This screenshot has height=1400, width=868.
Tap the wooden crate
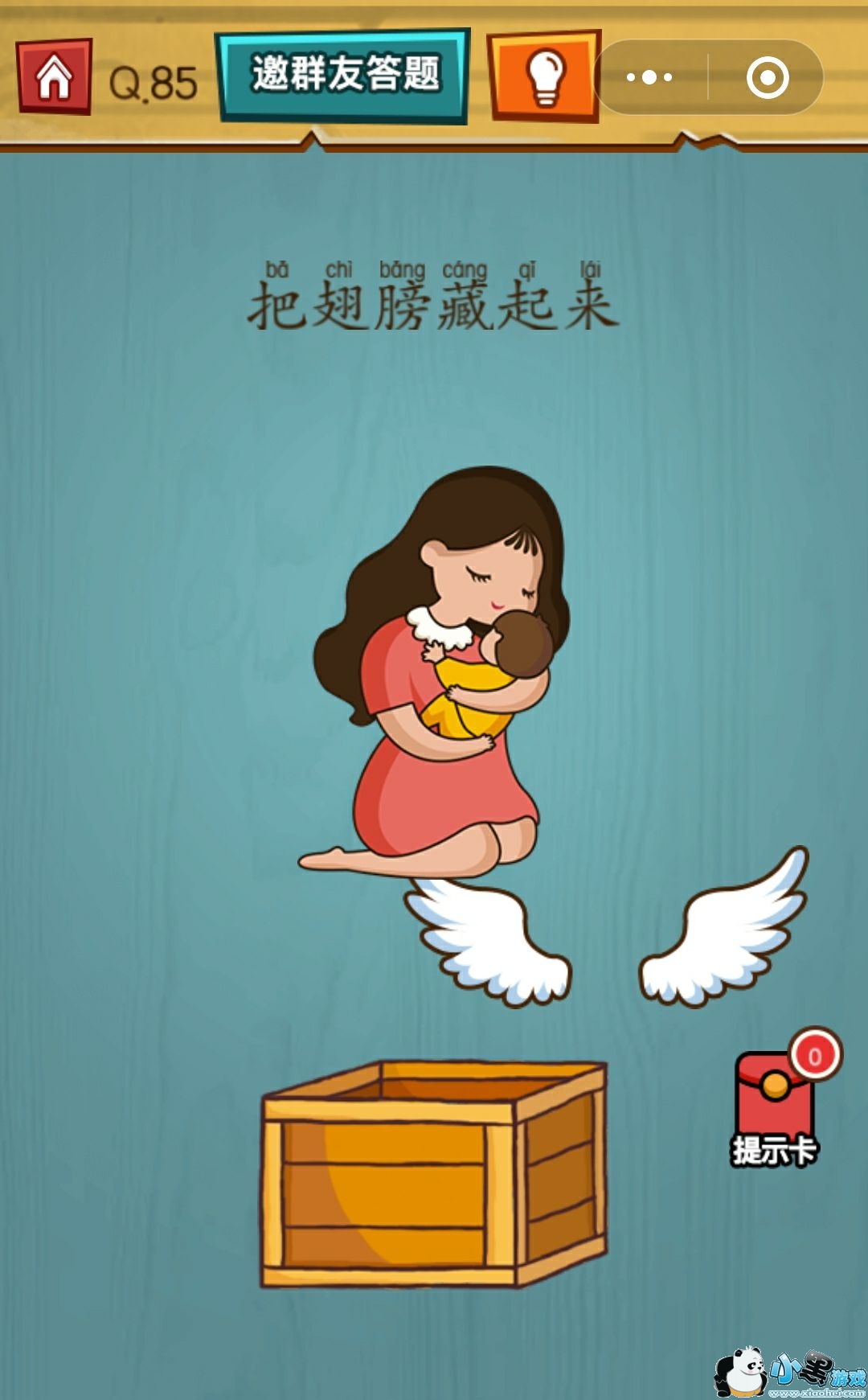point(434,1174)
